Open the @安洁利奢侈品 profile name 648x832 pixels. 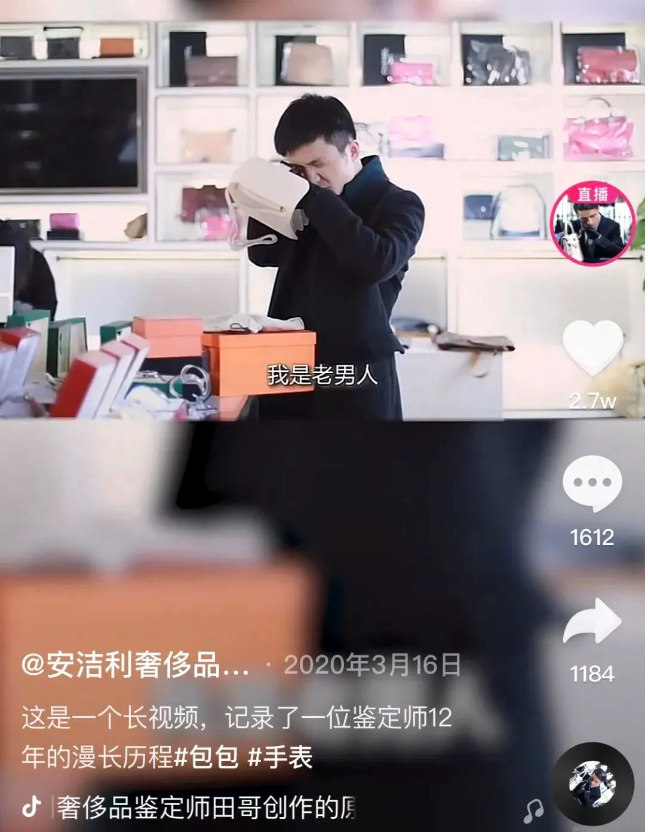[x=136, y=666]
